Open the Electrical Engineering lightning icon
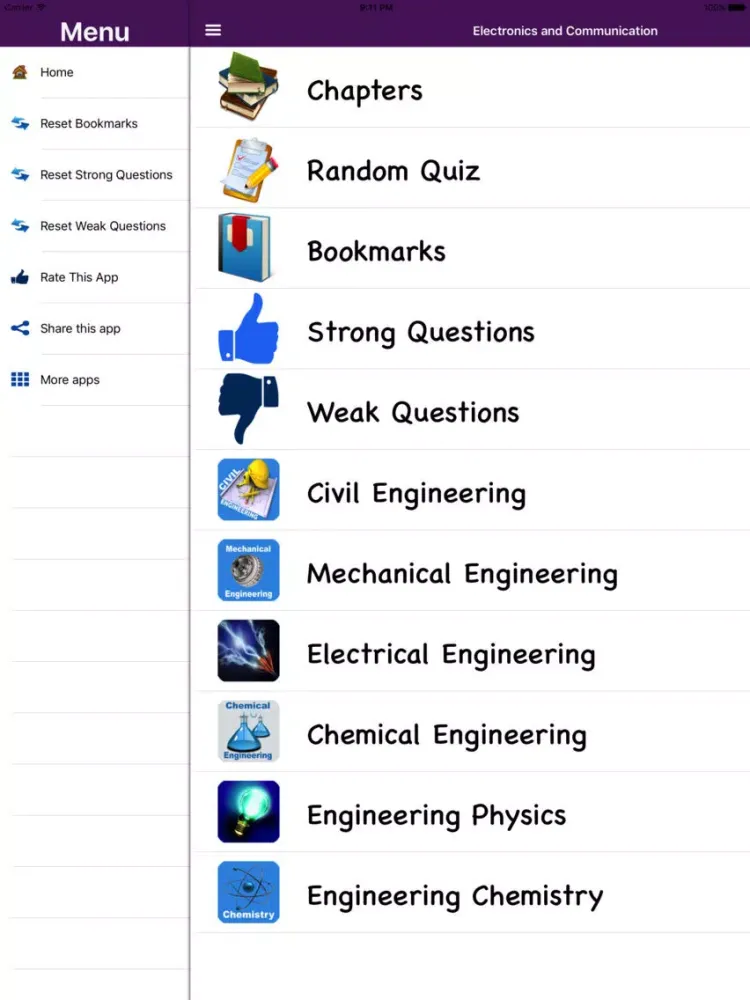This screenshot has width=750, height=1000. coord(248,651)
